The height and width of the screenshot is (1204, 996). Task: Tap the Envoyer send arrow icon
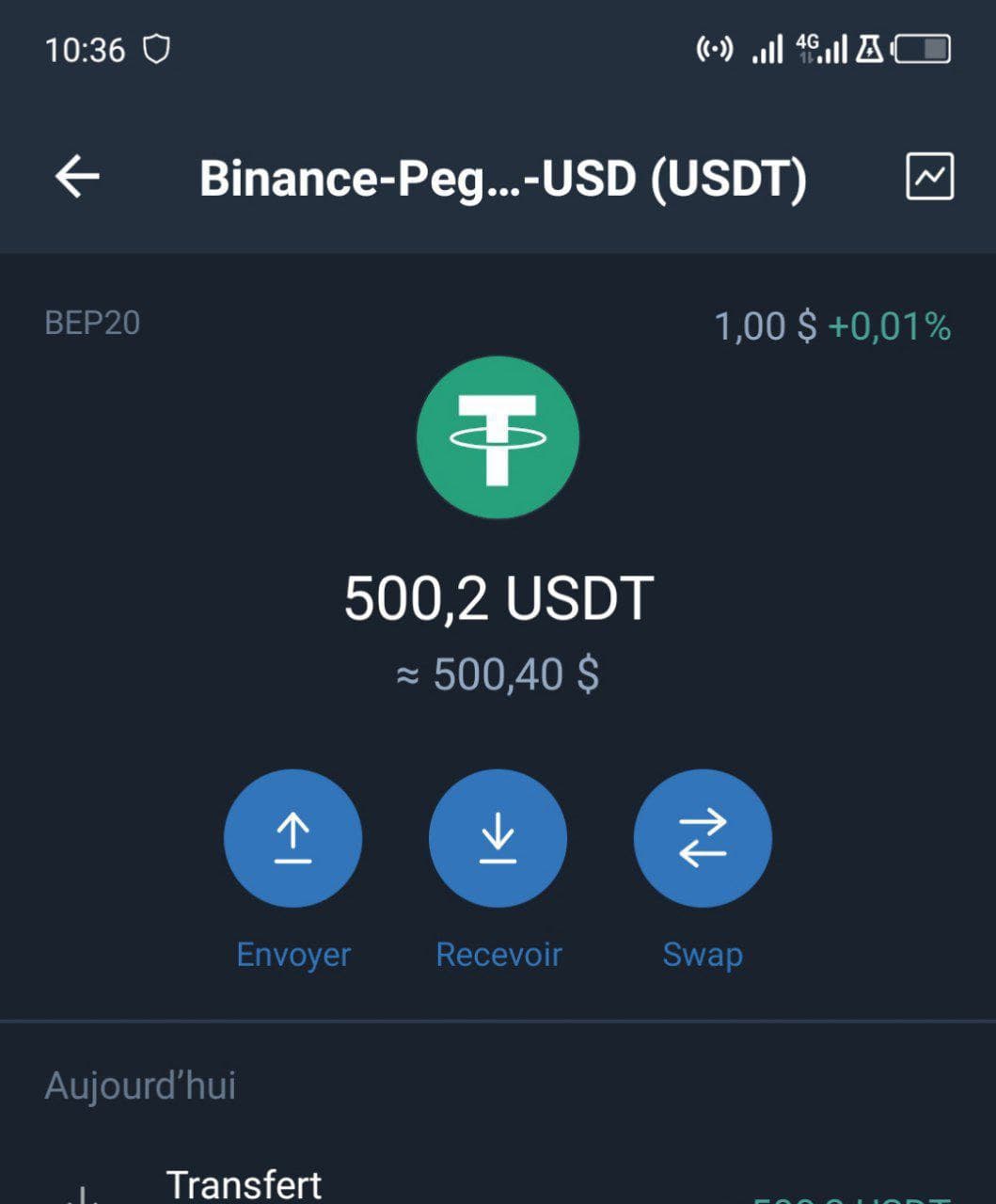[x=292, y=838]
